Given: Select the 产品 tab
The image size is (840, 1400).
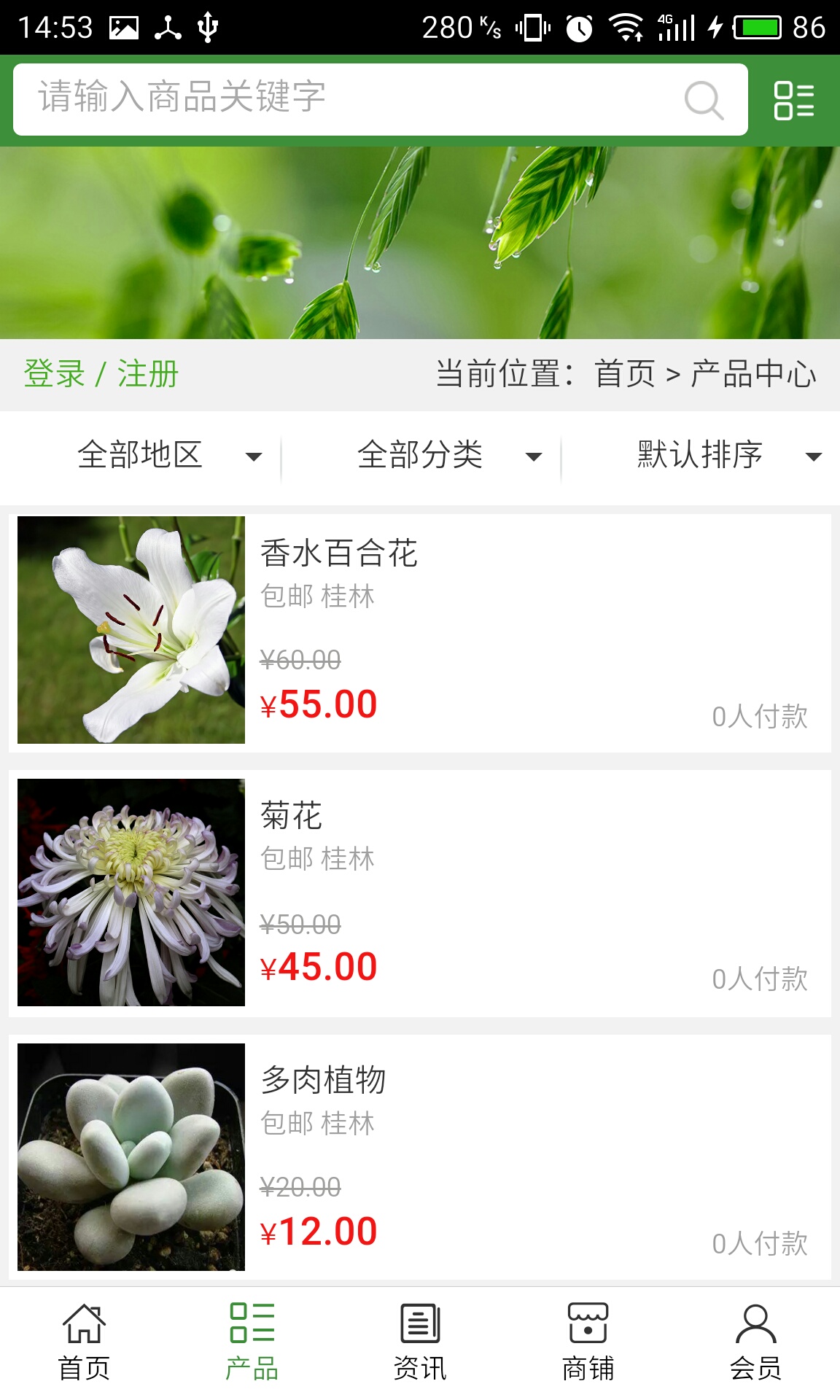Looking at the screenshot, I should click(252, 1342).
